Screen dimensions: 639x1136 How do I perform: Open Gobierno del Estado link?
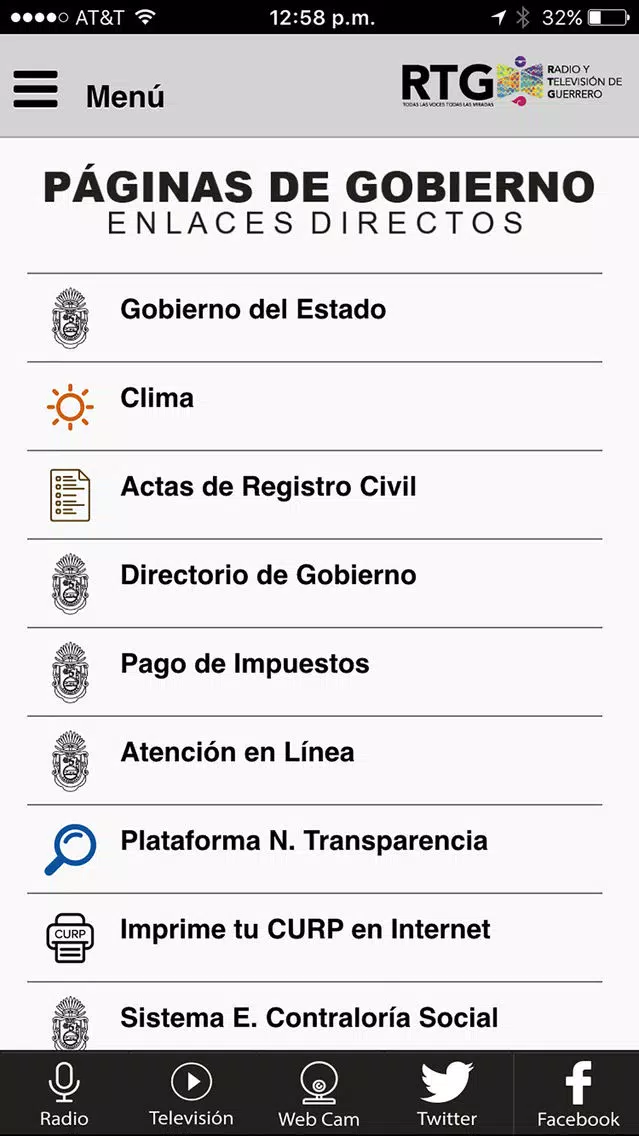click(314, 318)
